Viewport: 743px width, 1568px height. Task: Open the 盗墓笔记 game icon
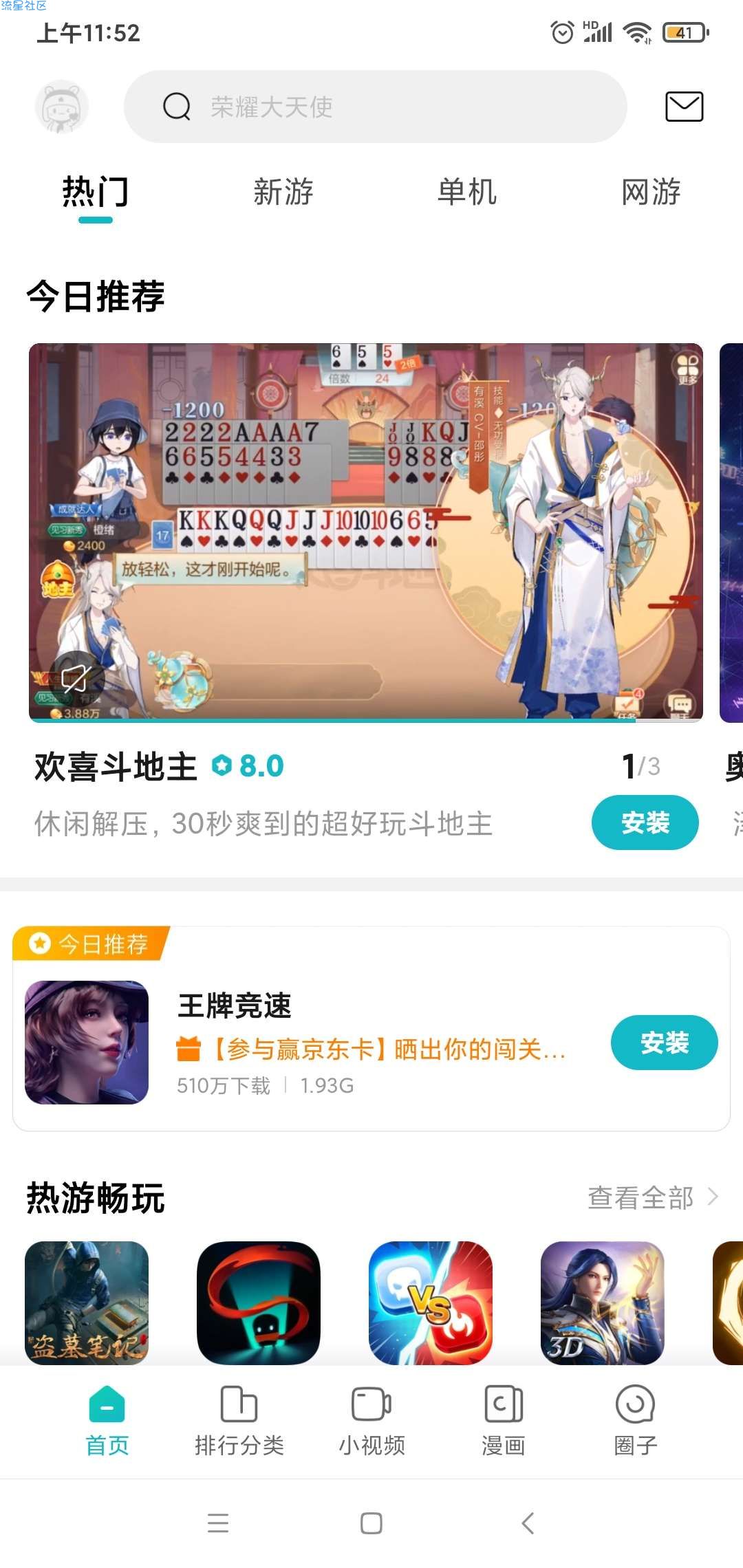pyautogui.click(x=87, y=1303)
